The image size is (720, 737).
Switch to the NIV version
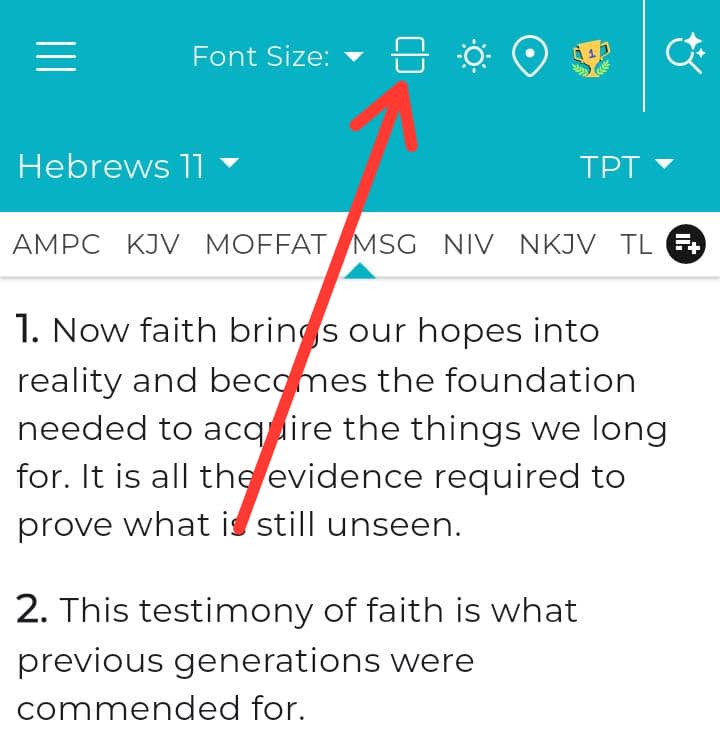click(x=468, y=244)
